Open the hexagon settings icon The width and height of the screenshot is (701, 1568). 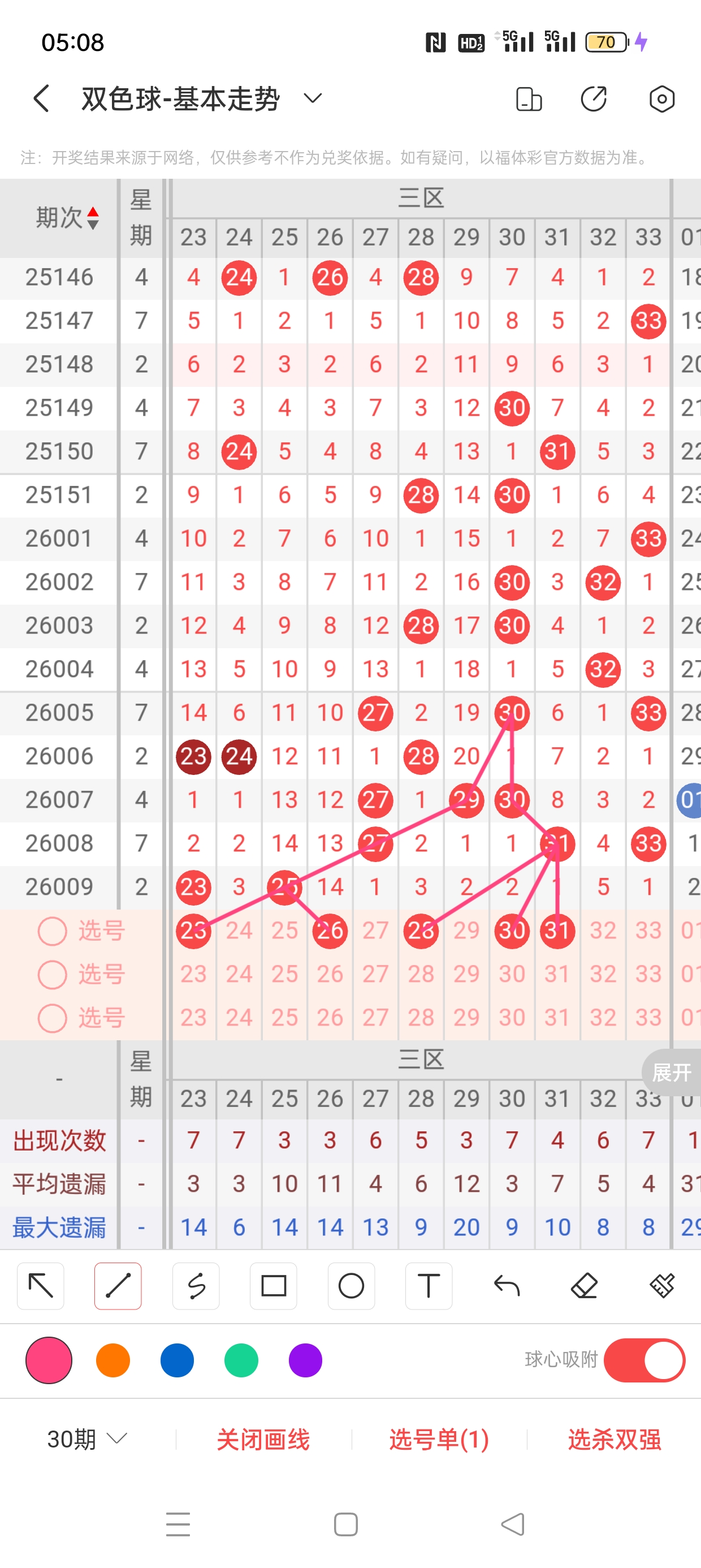tap(661, 98)
